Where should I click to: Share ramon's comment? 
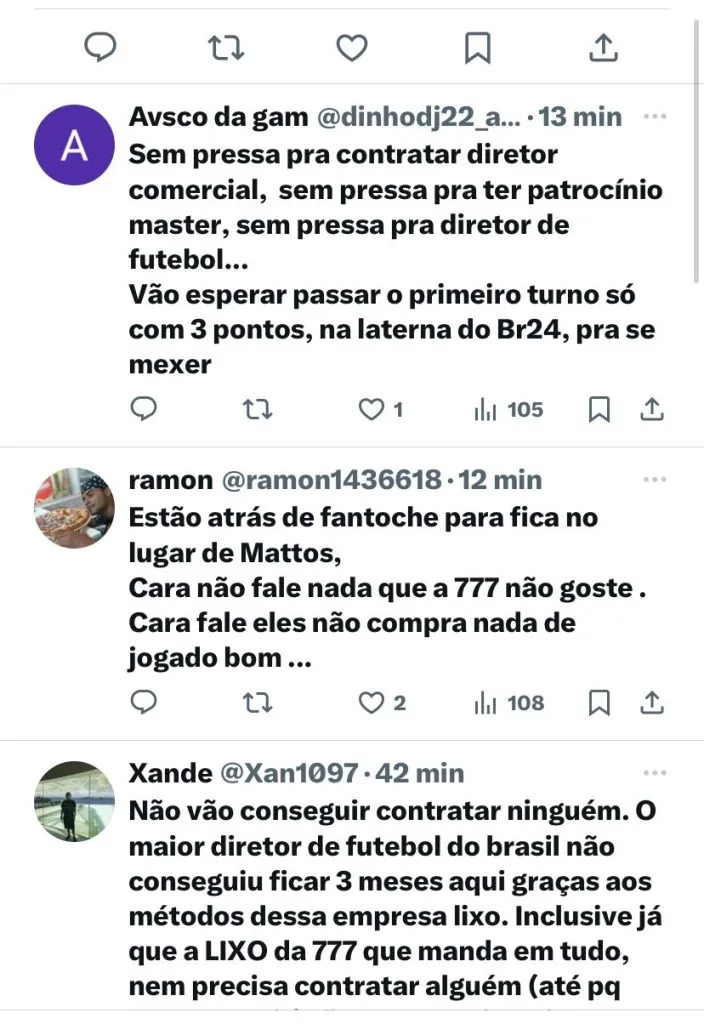pos(652,703)
